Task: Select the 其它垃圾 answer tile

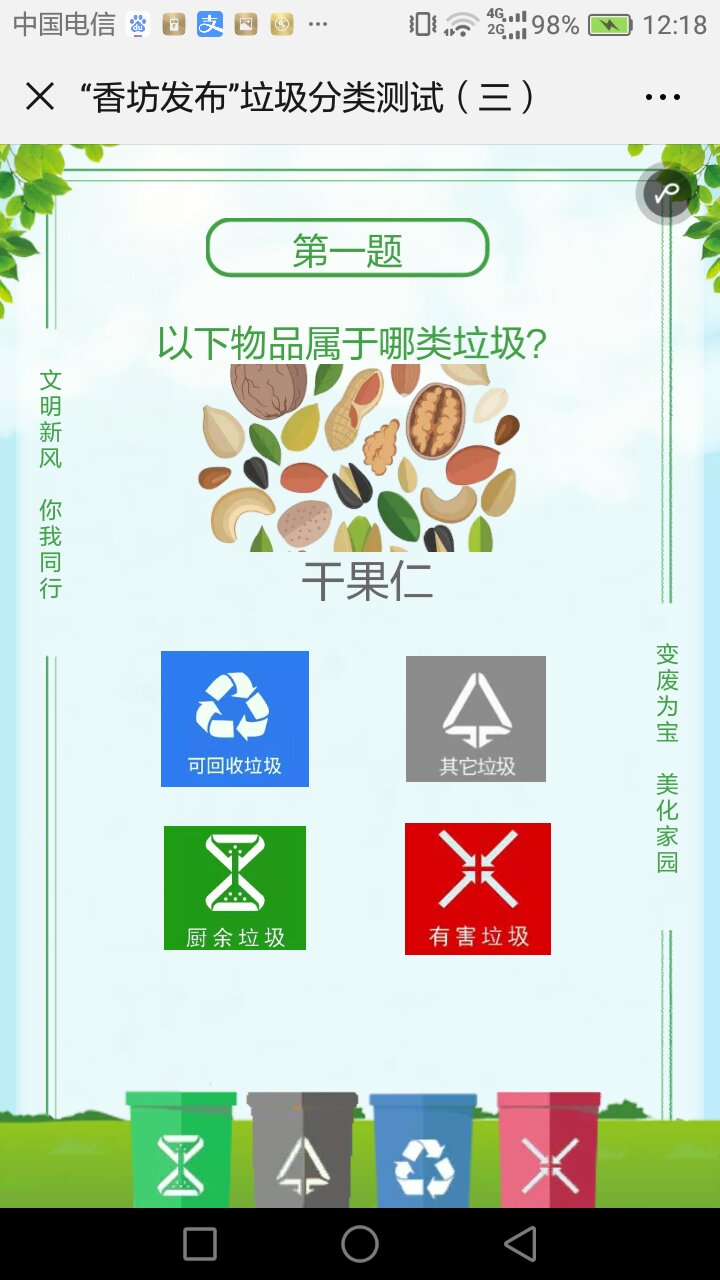Action: tap(476, 718)
